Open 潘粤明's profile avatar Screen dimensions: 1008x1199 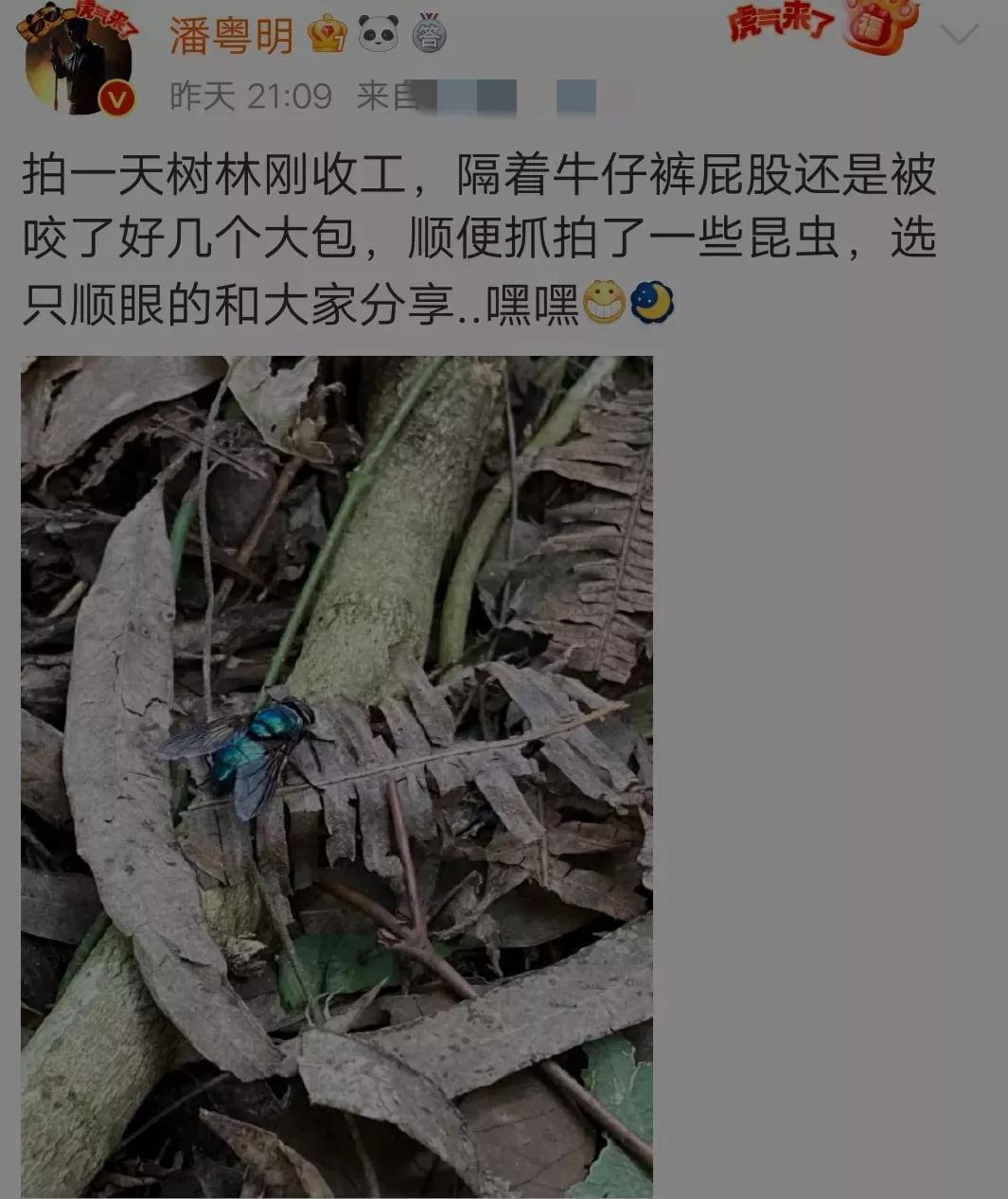point(78,59)
